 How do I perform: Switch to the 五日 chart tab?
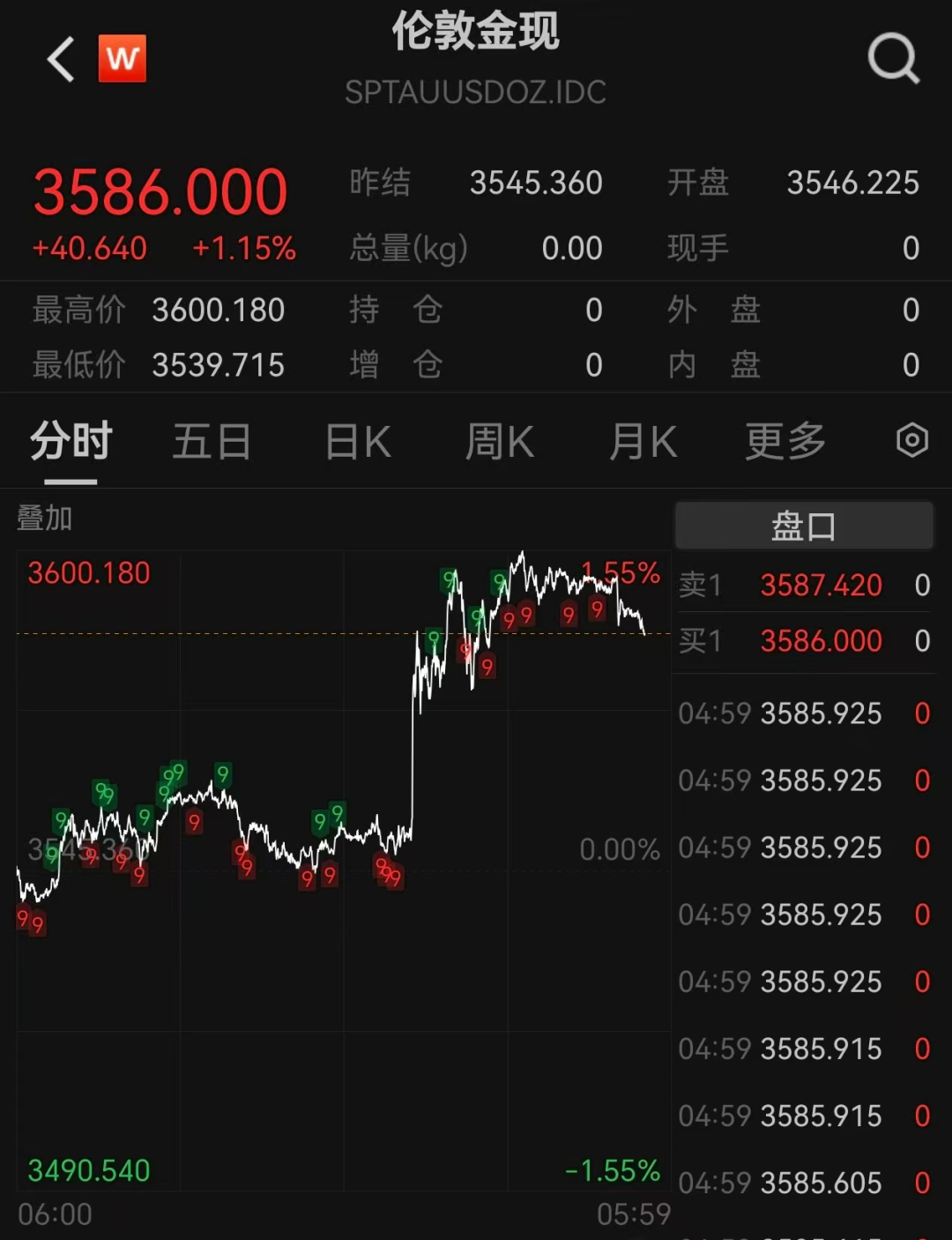pyautogui.click(x=212, y=441)
